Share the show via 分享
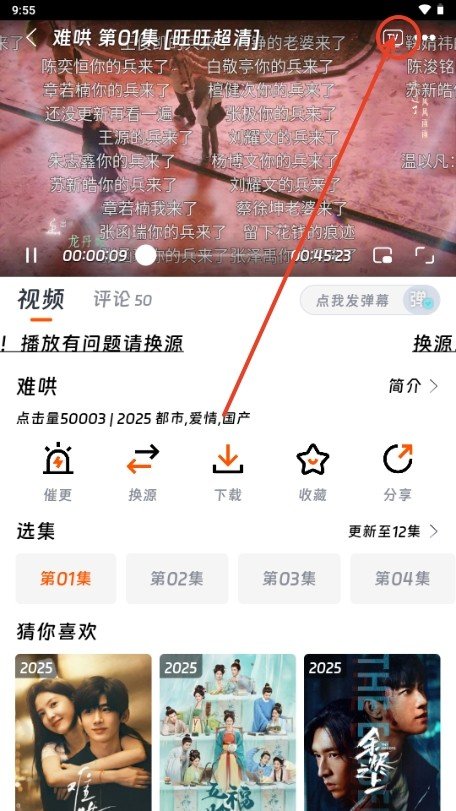 pyautogui.click(x=398, y=472)
